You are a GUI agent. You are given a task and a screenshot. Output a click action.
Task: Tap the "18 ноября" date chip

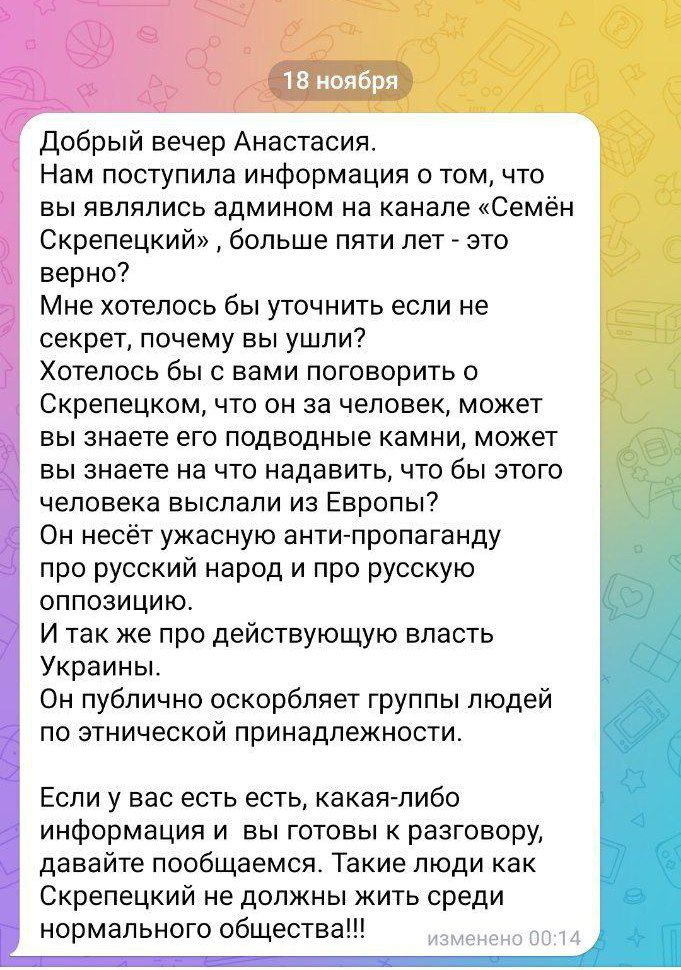(x=341, y=80)
